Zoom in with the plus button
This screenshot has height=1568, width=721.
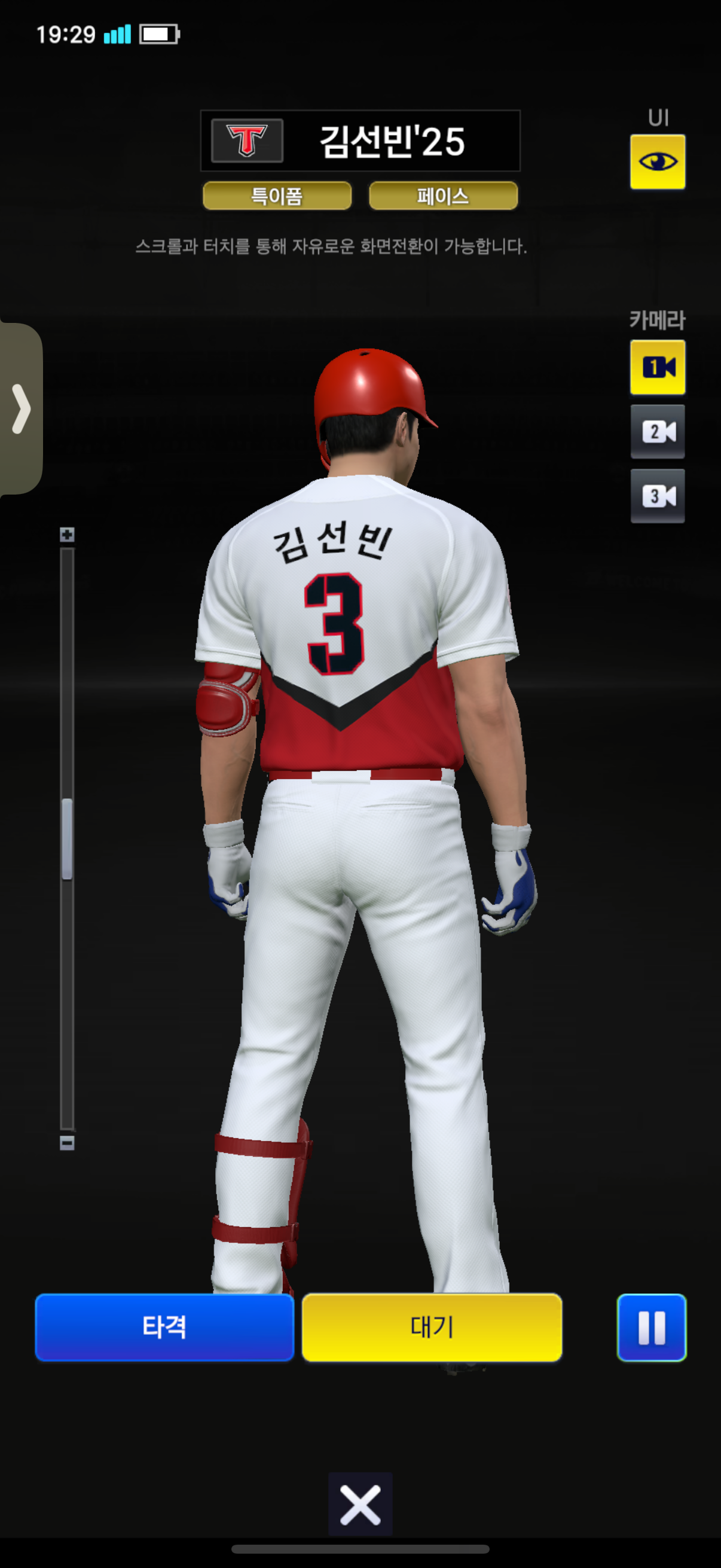(67, 535)
